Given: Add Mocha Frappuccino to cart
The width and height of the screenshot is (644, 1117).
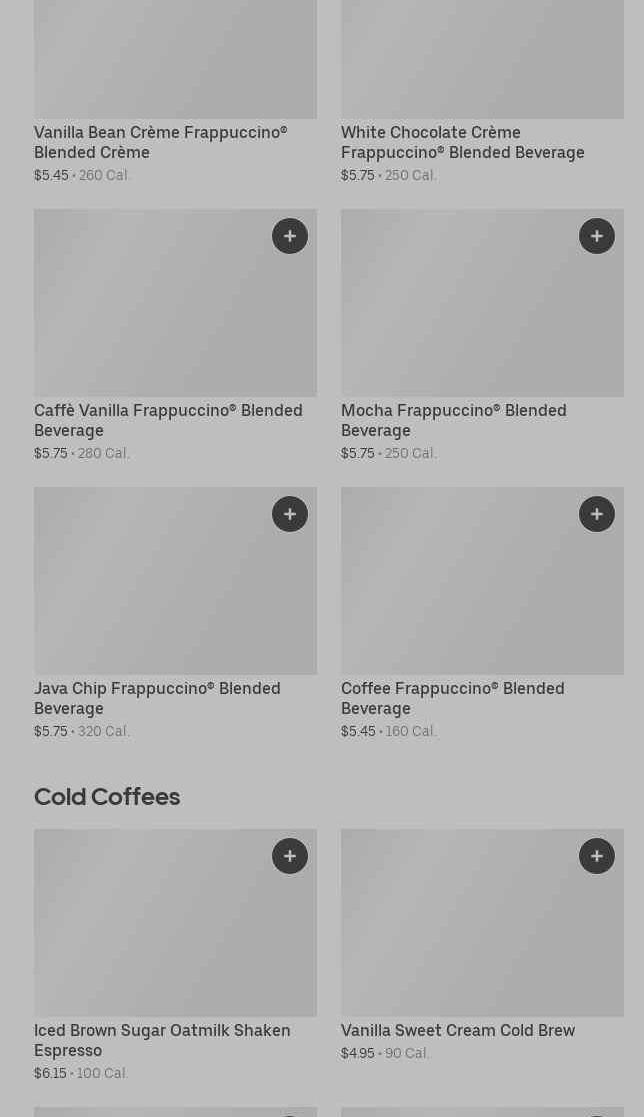Looking at the screenshot, I should pos(597,236).
